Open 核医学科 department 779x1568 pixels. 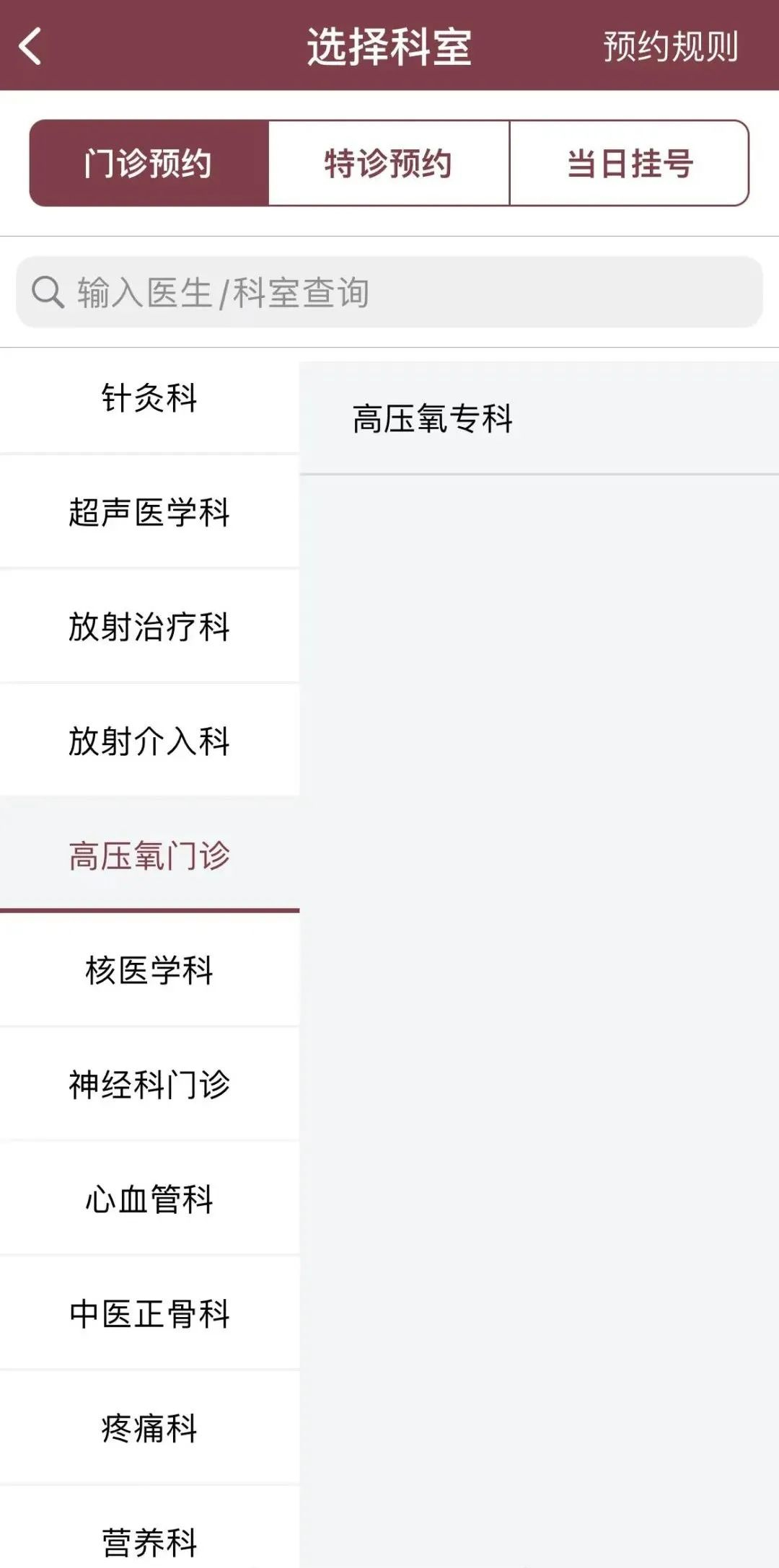tap(149, 970)
